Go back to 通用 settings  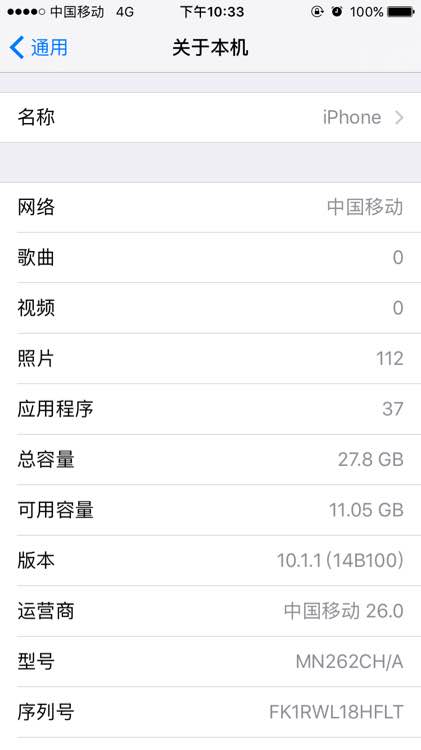pos(38,48)
